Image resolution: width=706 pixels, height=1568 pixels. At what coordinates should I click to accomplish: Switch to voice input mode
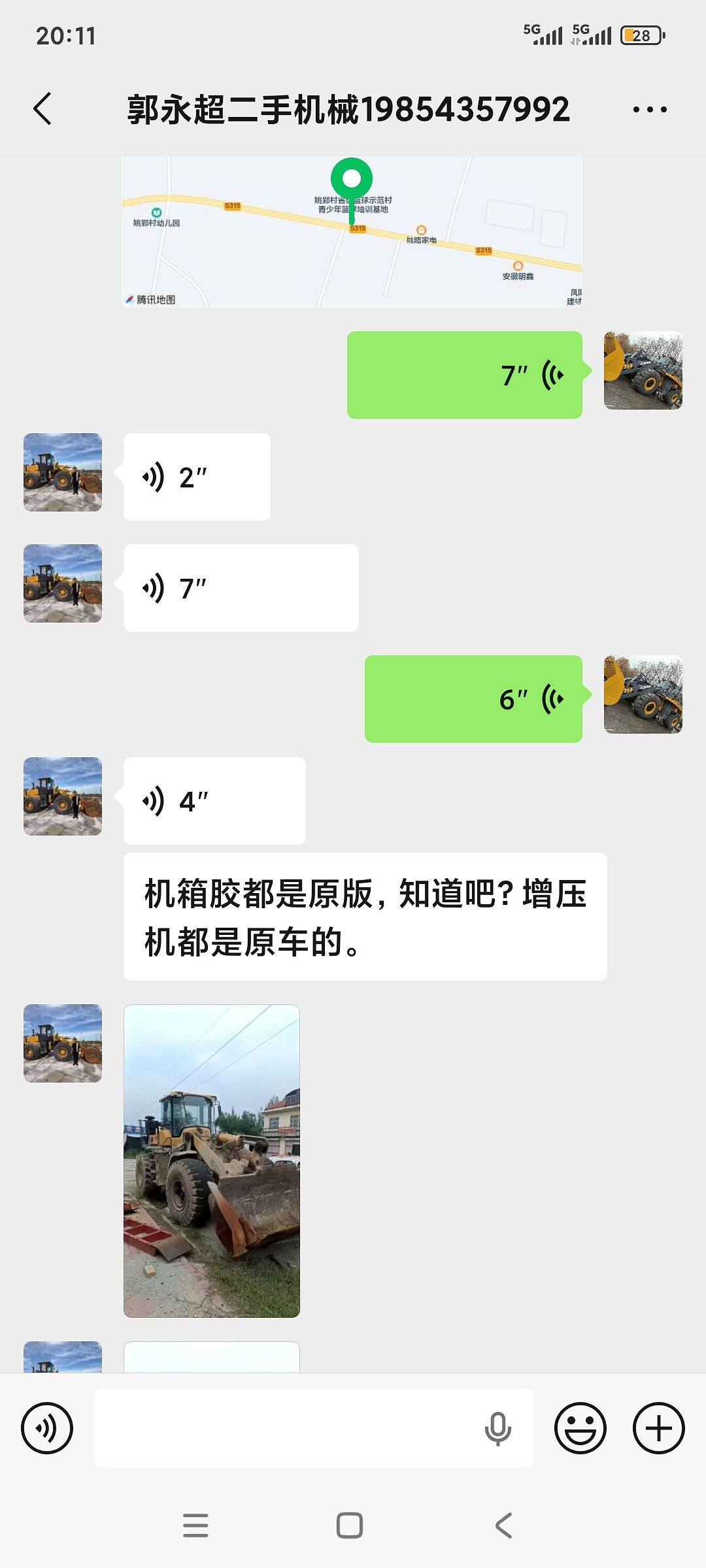(47, 1428)
